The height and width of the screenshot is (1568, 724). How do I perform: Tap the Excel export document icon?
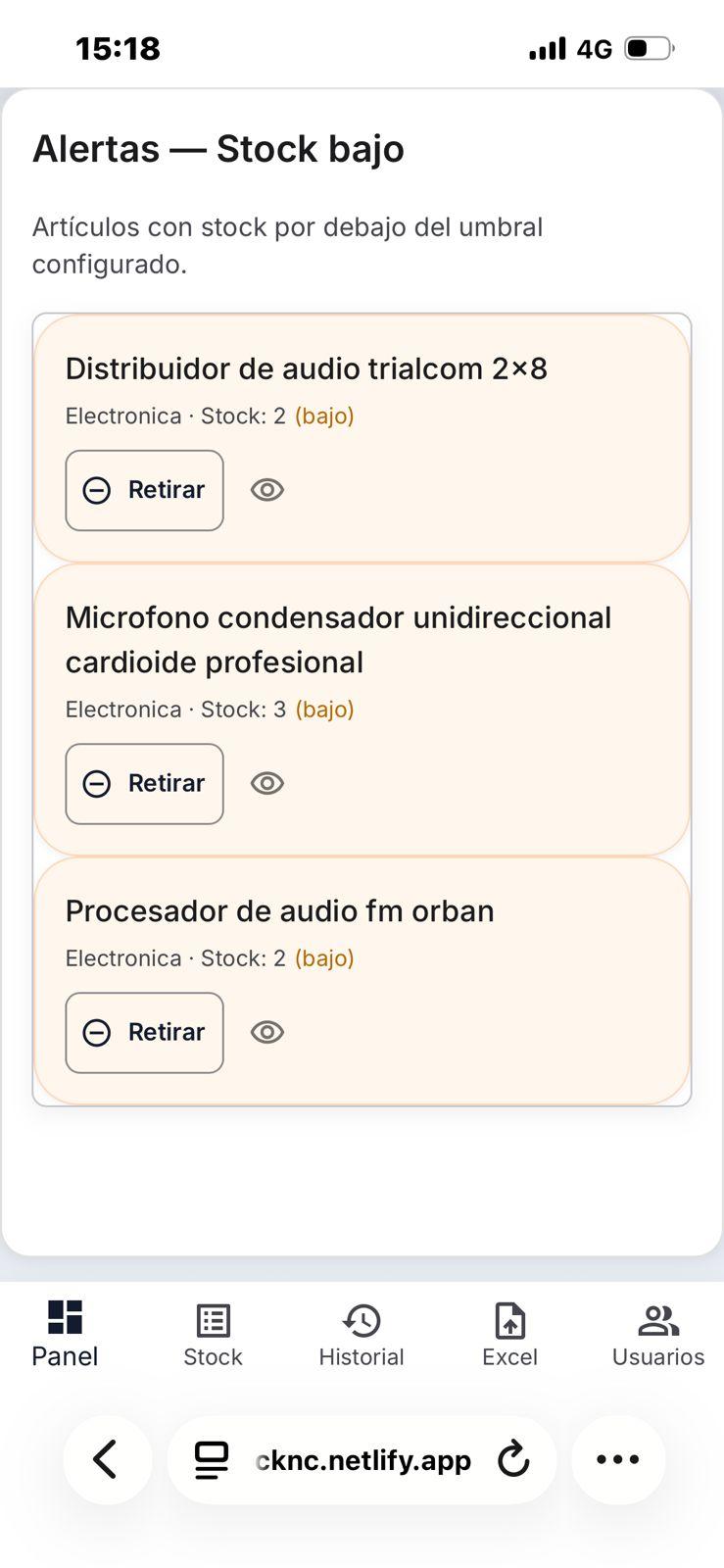coord(509,1318)
